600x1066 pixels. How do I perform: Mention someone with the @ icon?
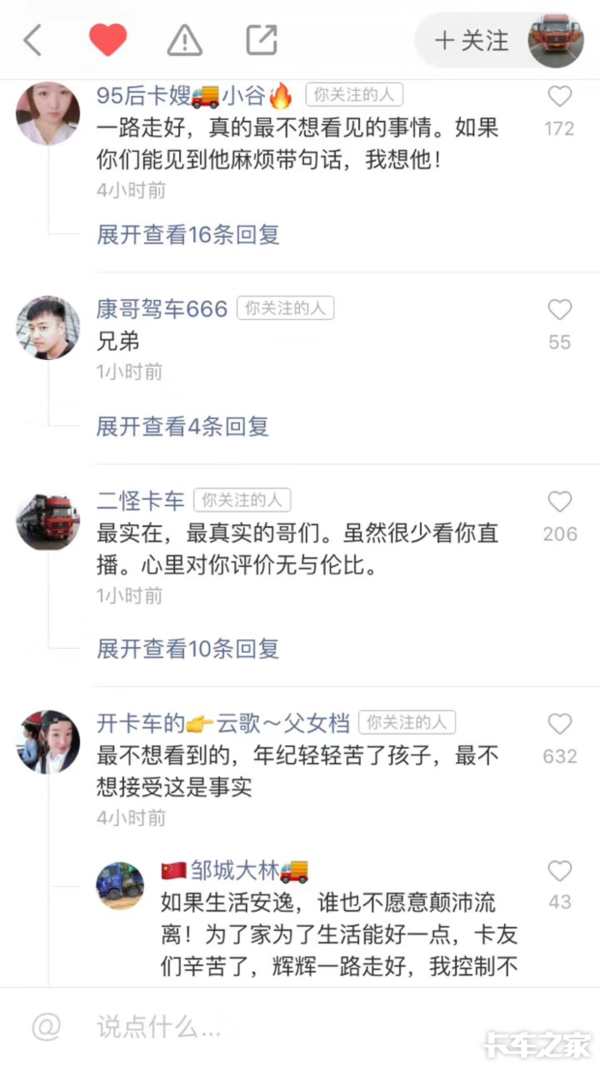pyautogui.click(x=46, y=1026)
